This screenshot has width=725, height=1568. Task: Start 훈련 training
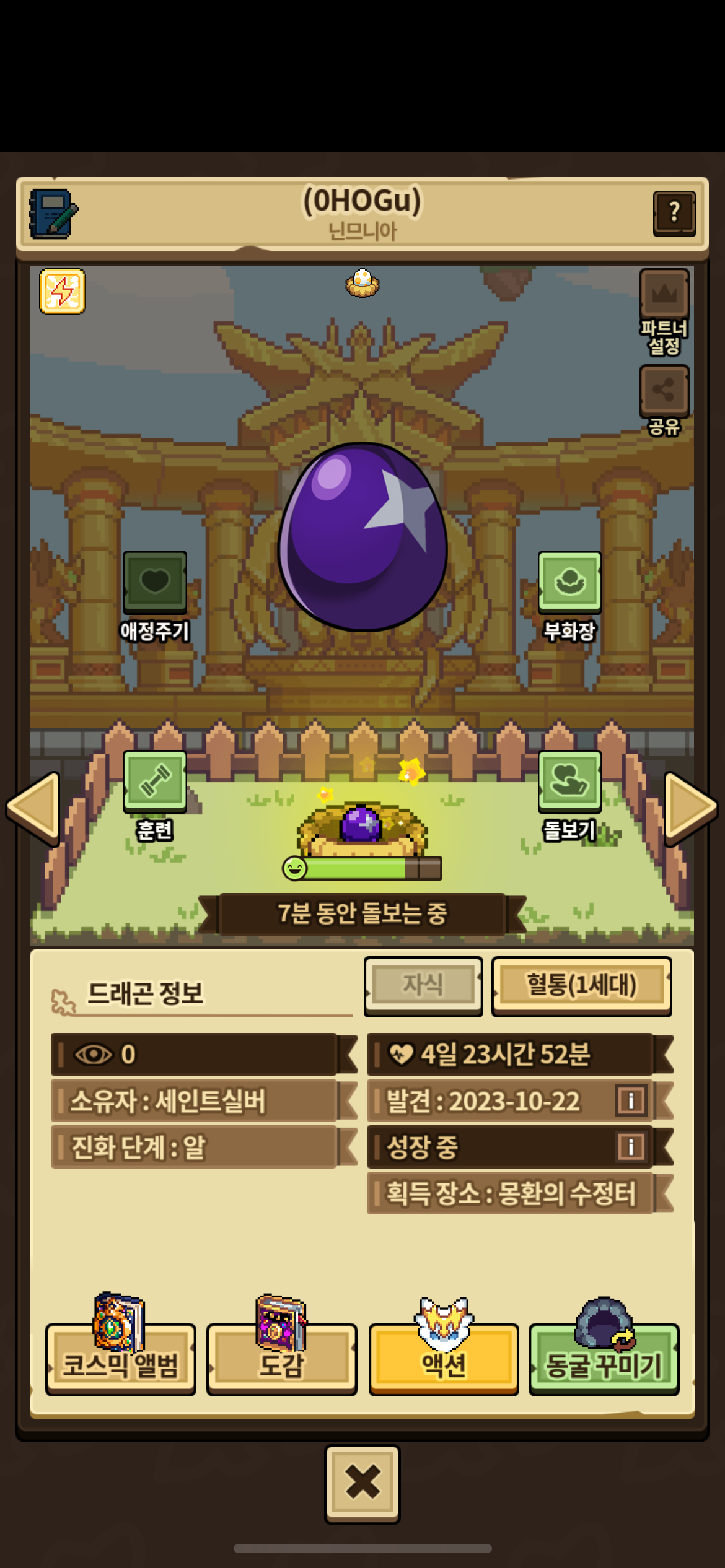click(155, 782)
